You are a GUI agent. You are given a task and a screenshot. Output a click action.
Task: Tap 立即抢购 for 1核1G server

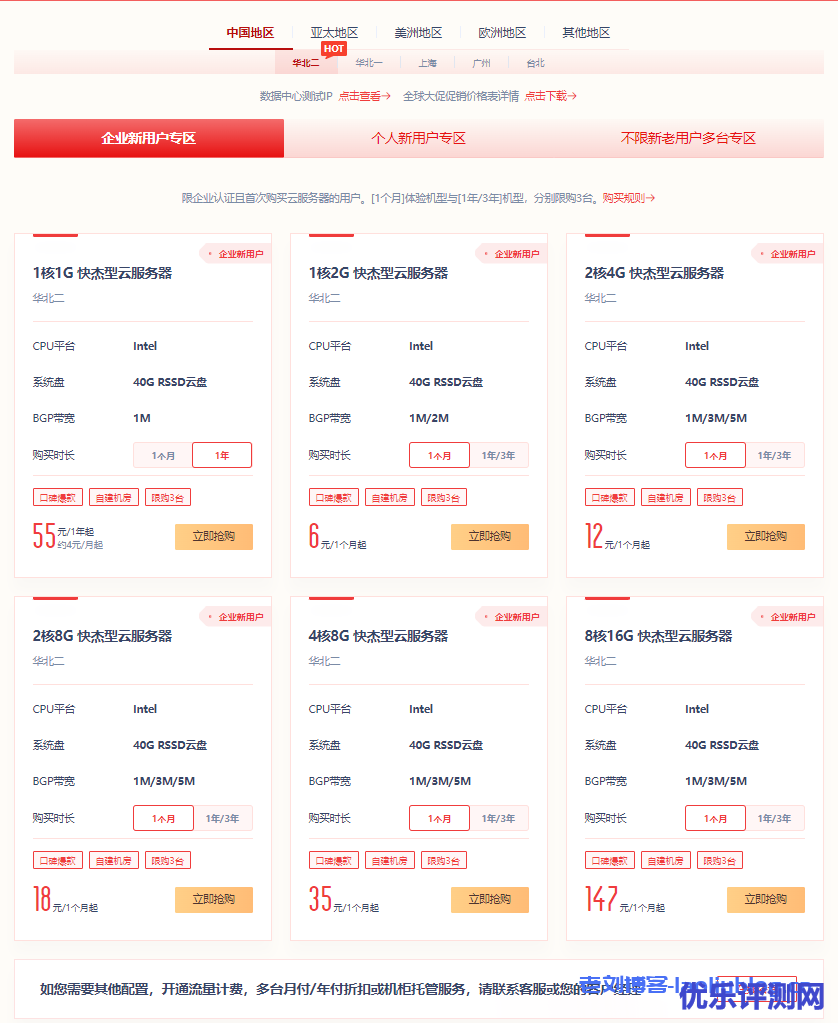(x=213, y=537)
